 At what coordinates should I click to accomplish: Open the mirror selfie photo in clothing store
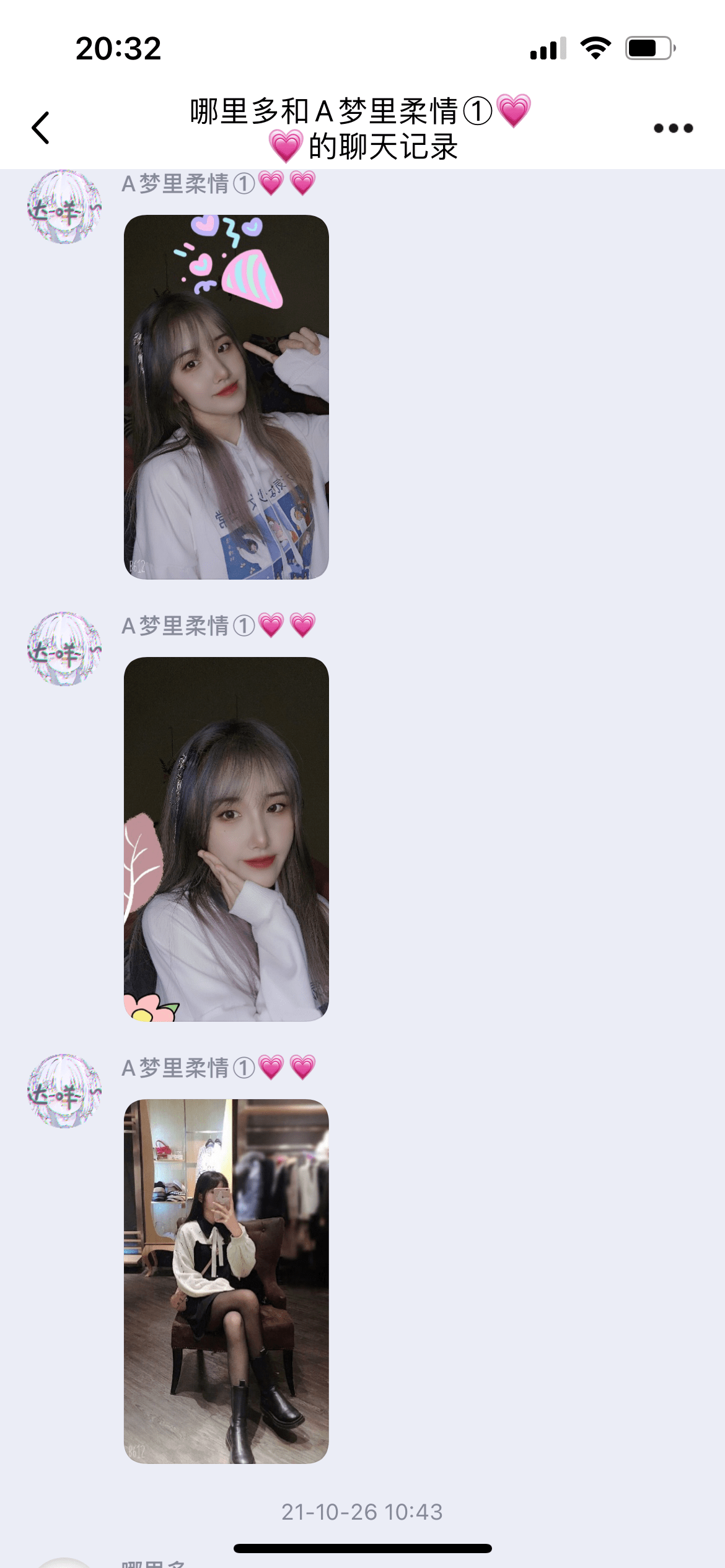pos(226,1281)
